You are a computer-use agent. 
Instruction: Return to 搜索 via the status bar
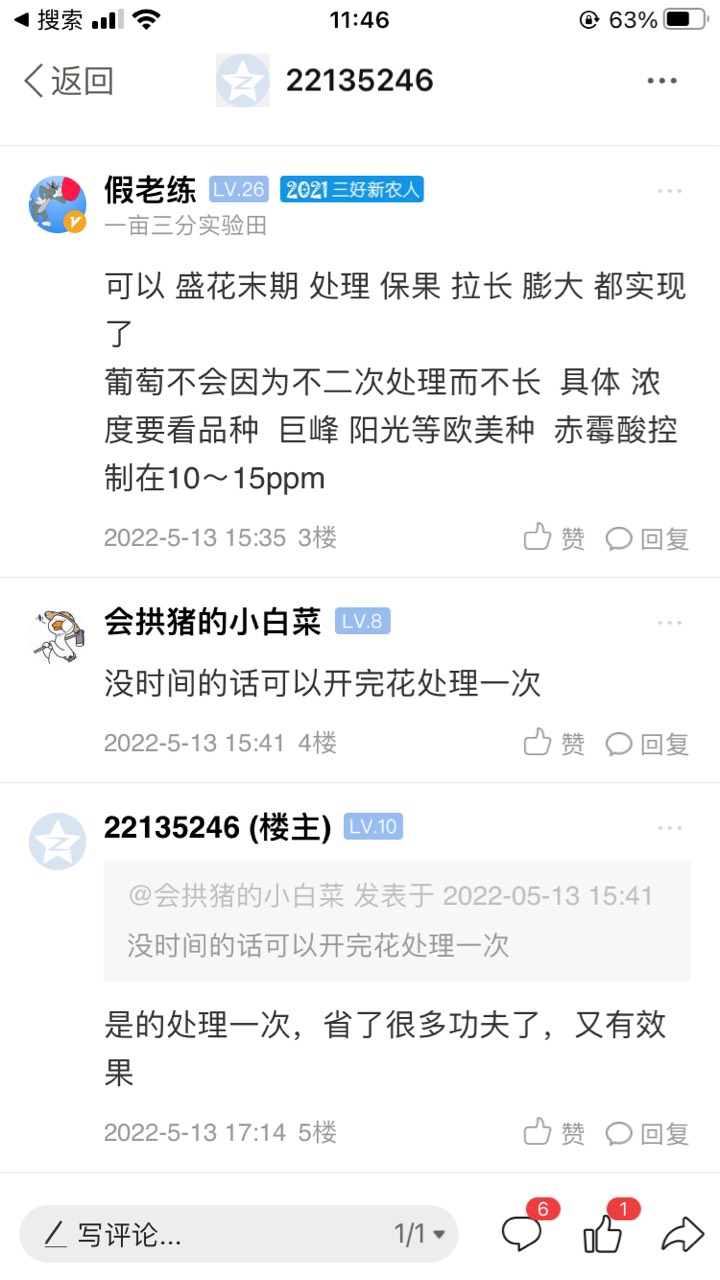[49, 19]
